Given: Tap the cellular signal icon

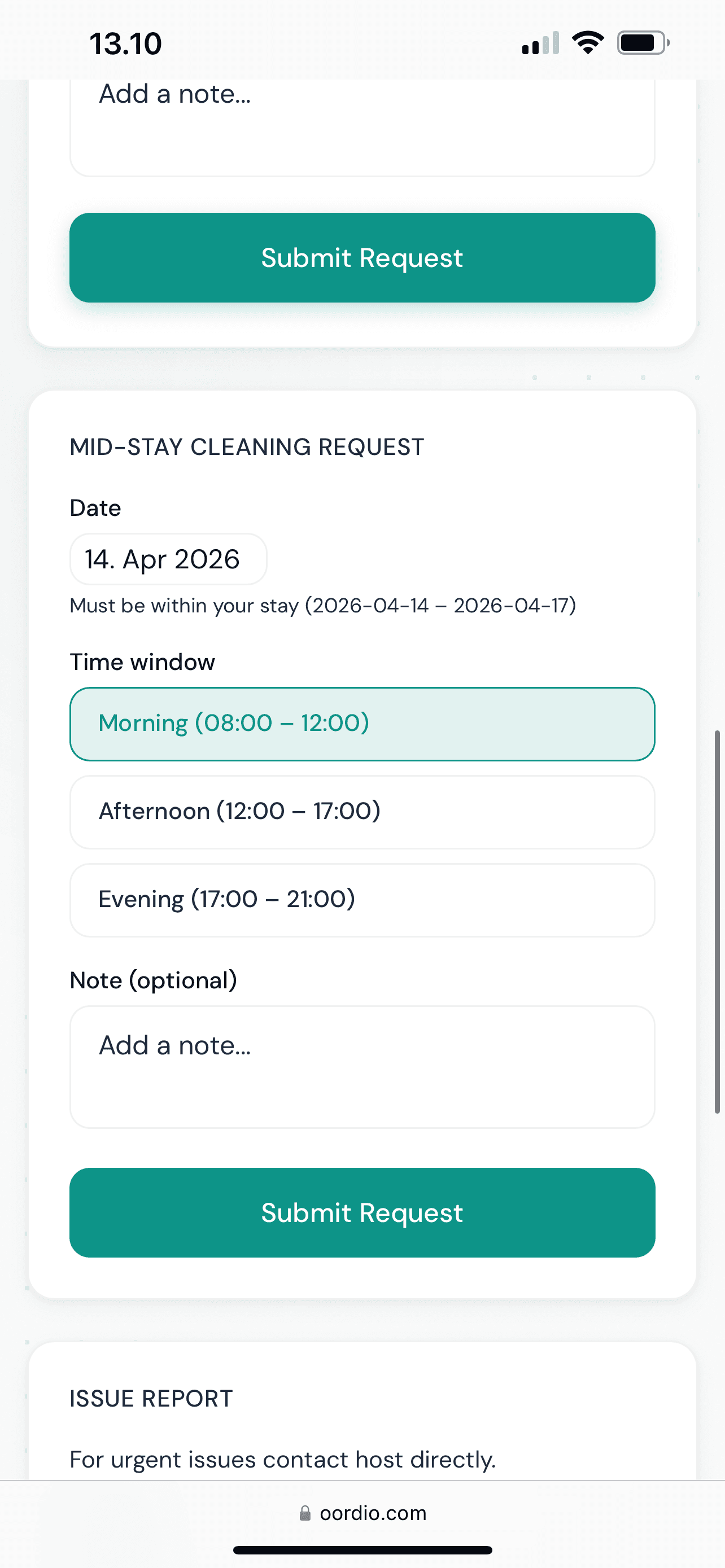Looking at the screenshot, I should 539,41.
